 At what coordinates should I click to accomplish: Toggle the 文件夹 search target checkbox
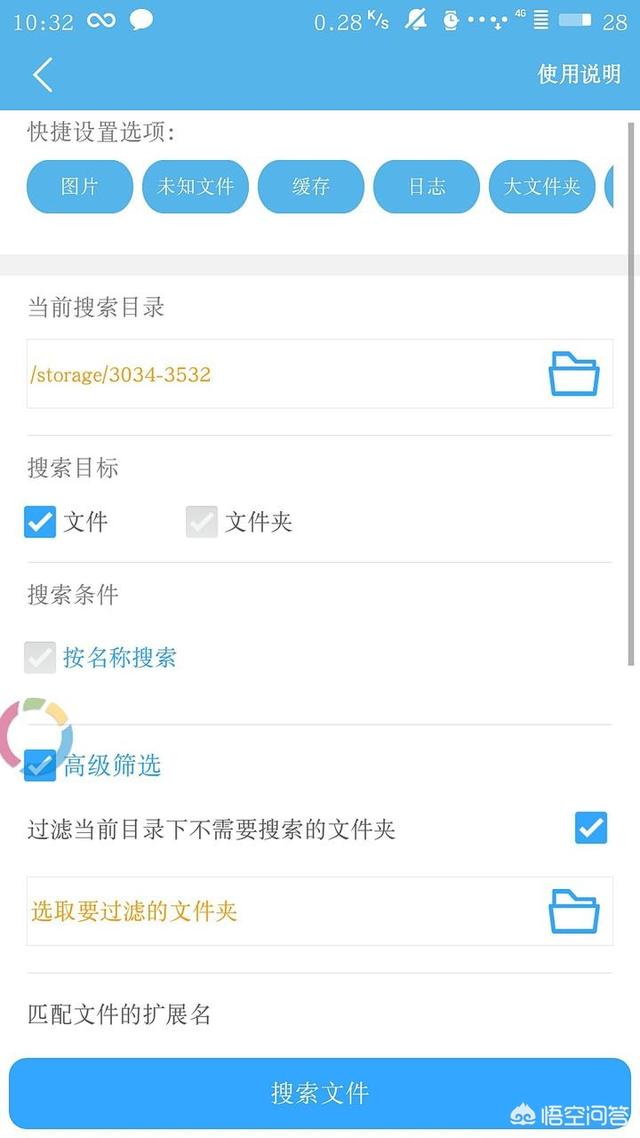coord(202,522)
